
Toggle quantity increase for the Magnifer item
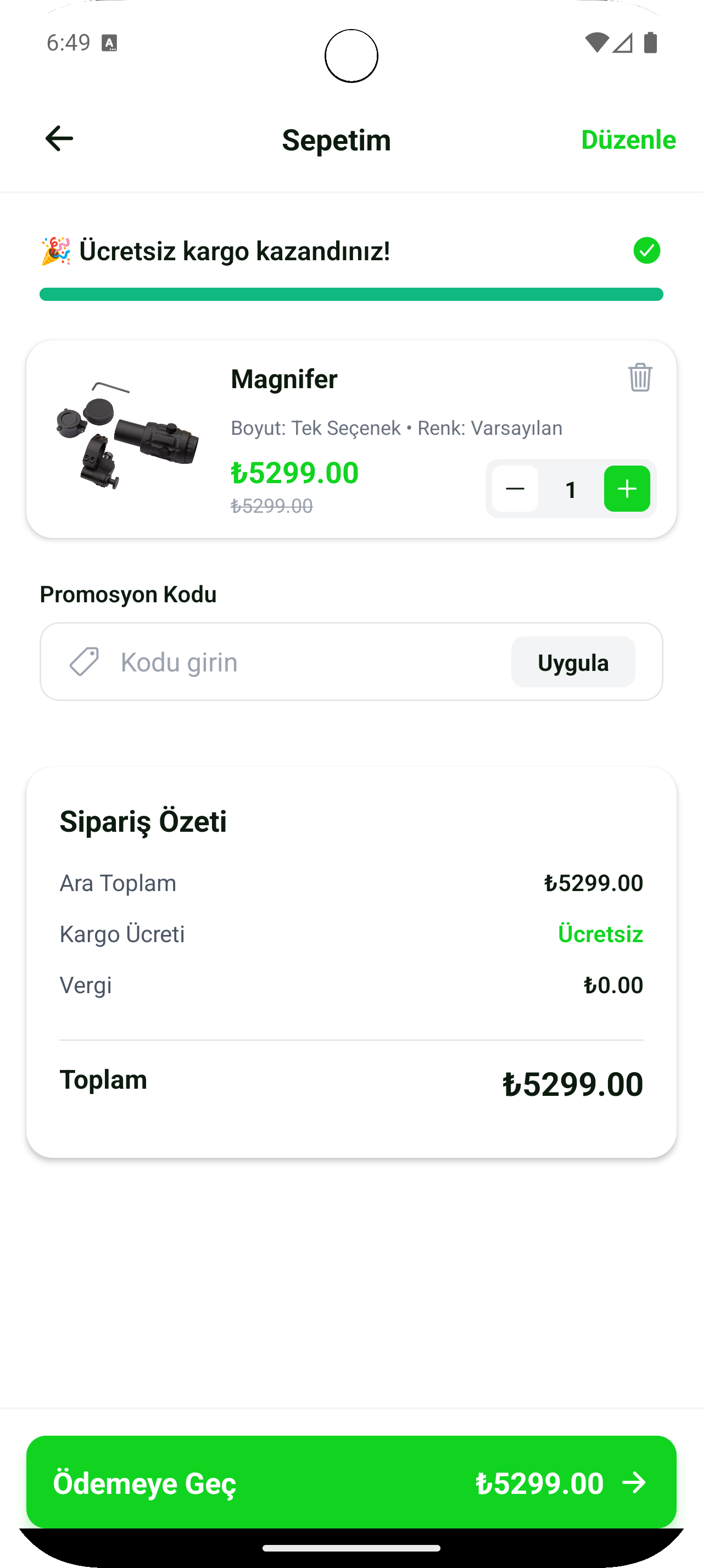click(627, 489)
